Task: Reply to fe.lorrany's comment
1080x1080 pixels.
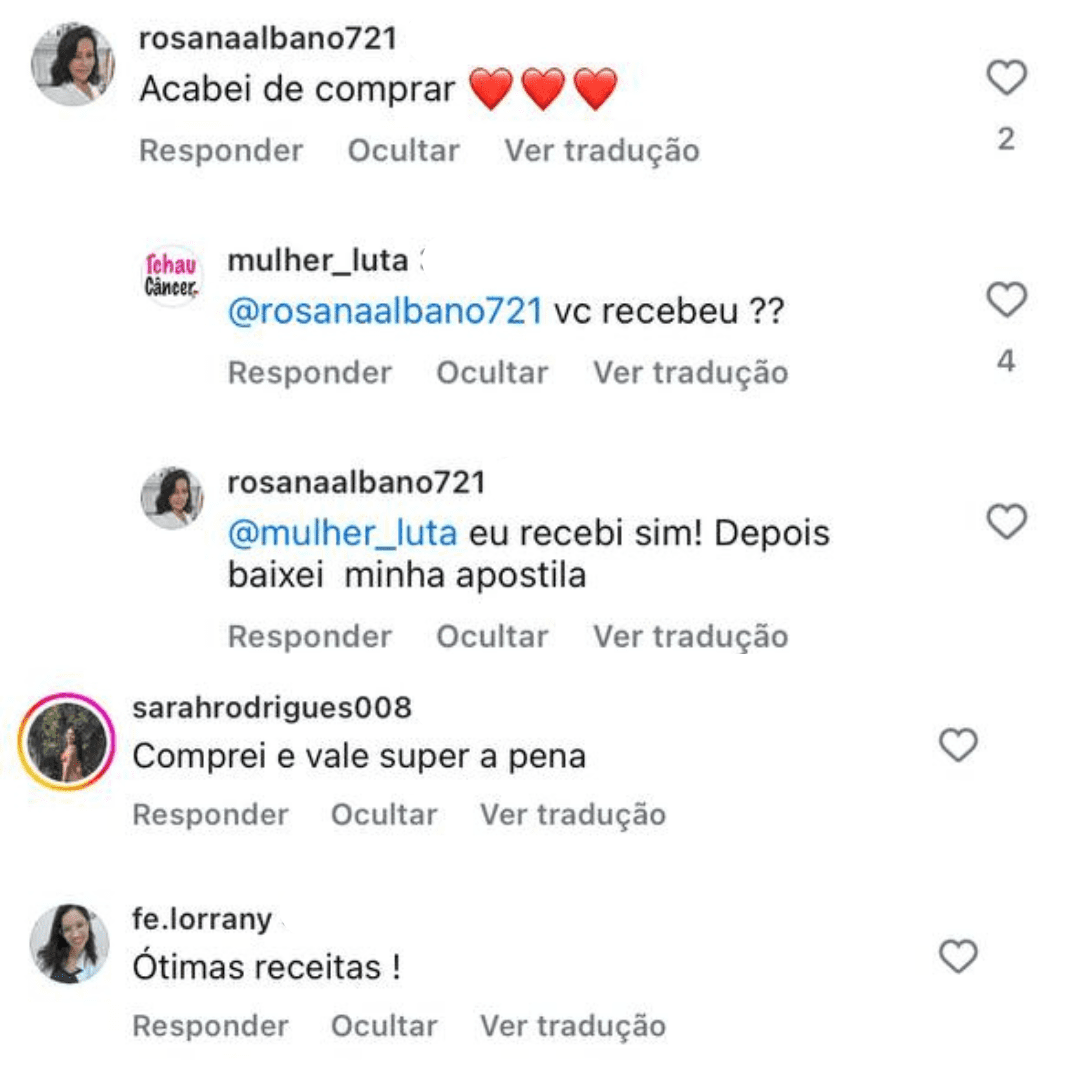Action: click(210, 1027)
